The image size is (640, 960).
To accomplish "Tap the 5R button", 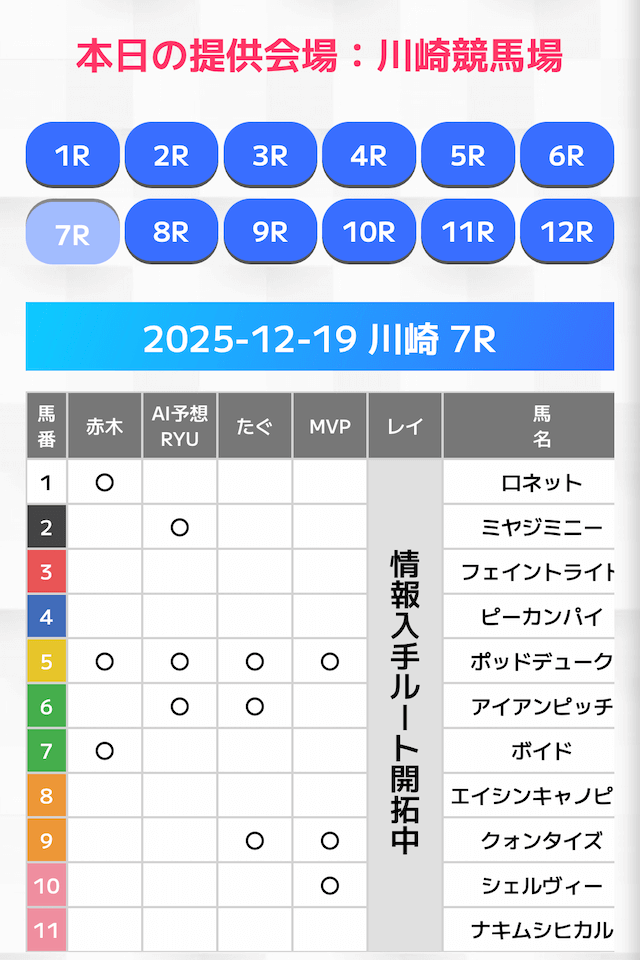I will coord(468,155).
